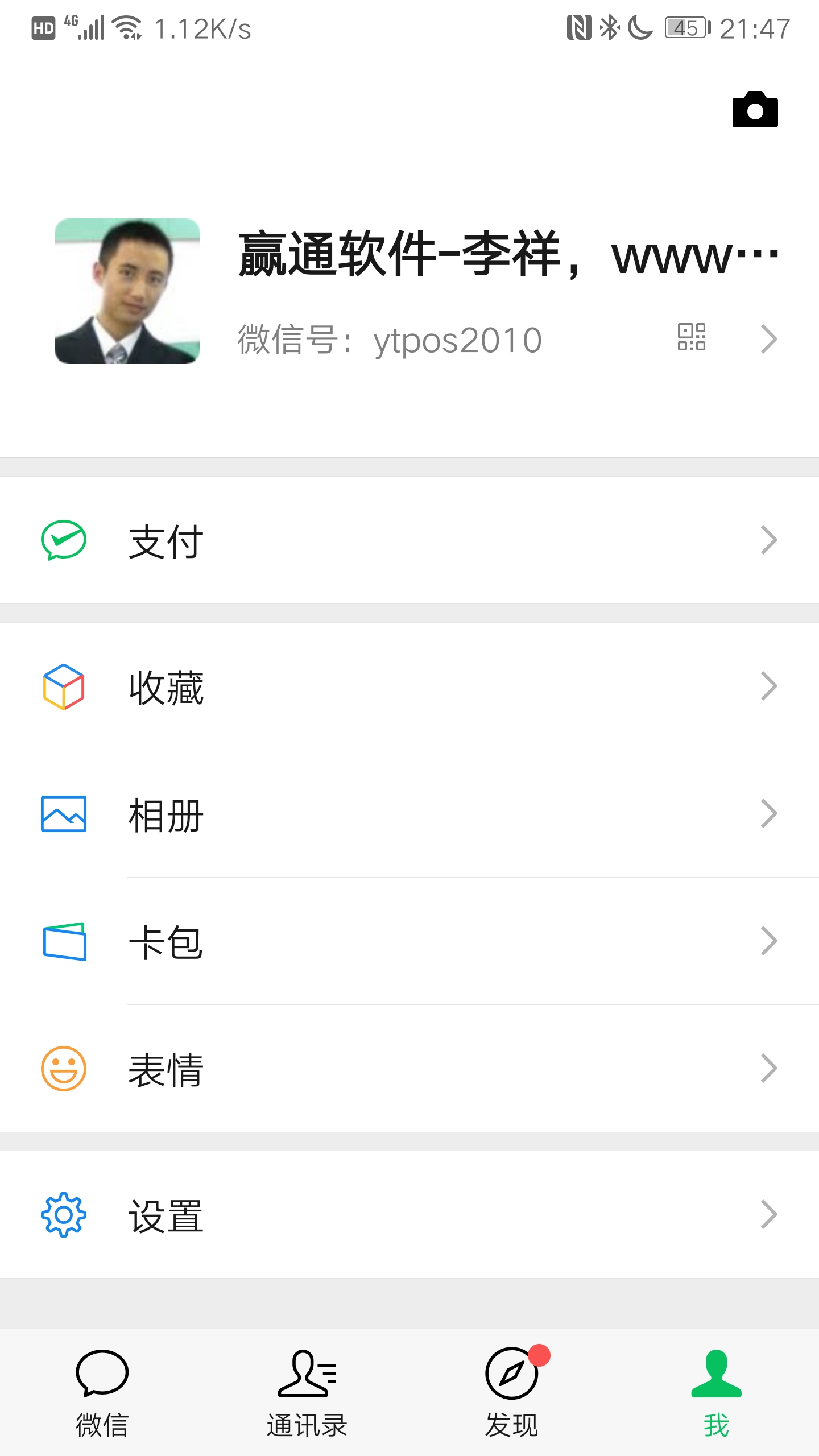The width and height of the screenshot is (819, 1456).
Task: Switch to the 发现 discover tab
Action: pyautogui.click(x=512, y=1392)
